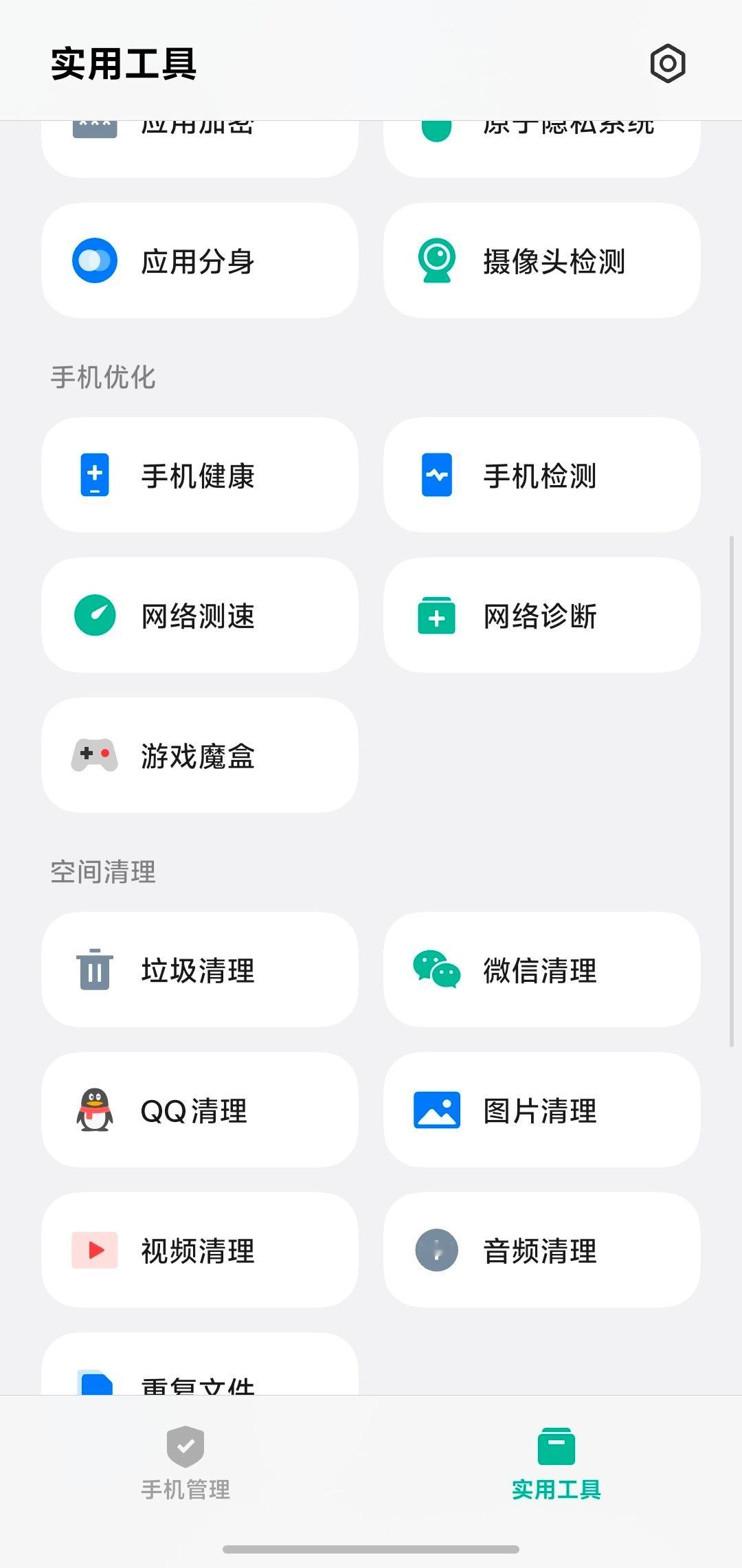Open the 原子隐私系统 privacy system
The image size is (742, 1568).
pyautogui.click(x=541, y=127)
